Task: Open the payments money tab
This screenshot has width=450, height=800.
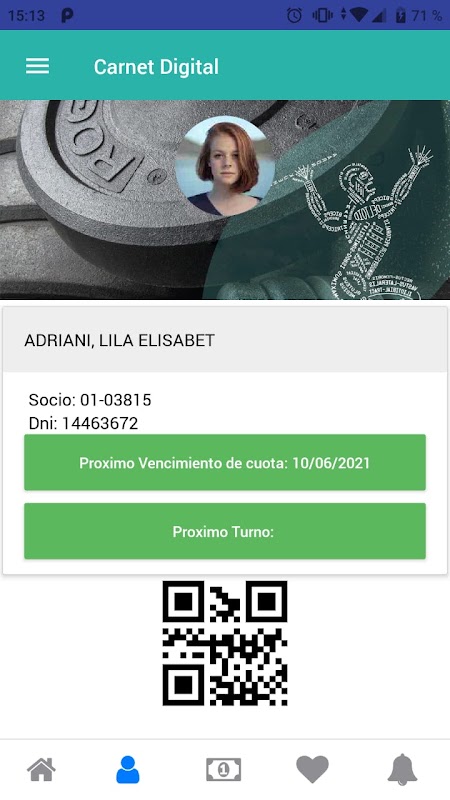Action: [x=223, y=769]
